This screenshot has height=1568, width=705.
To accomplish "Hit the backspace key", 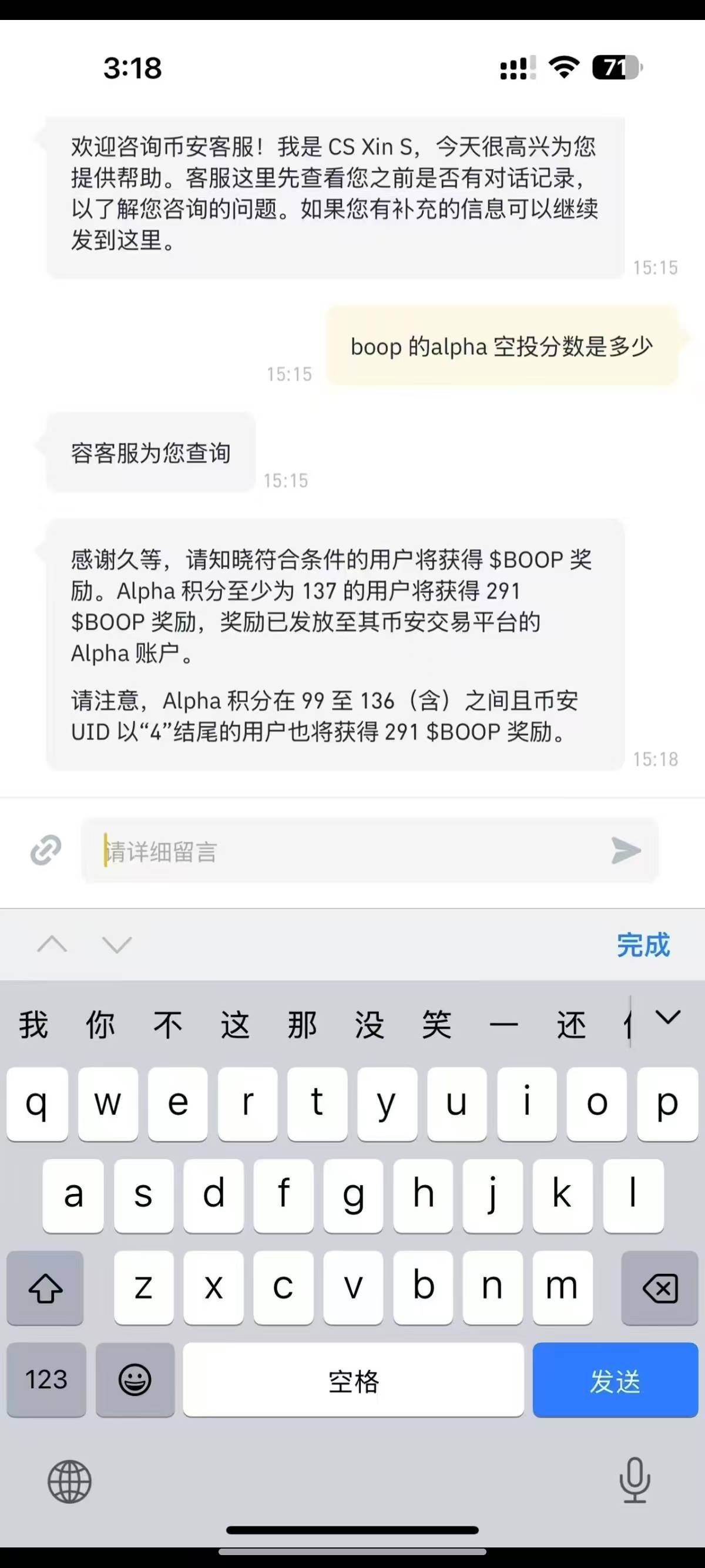I will pos(659,1288).
